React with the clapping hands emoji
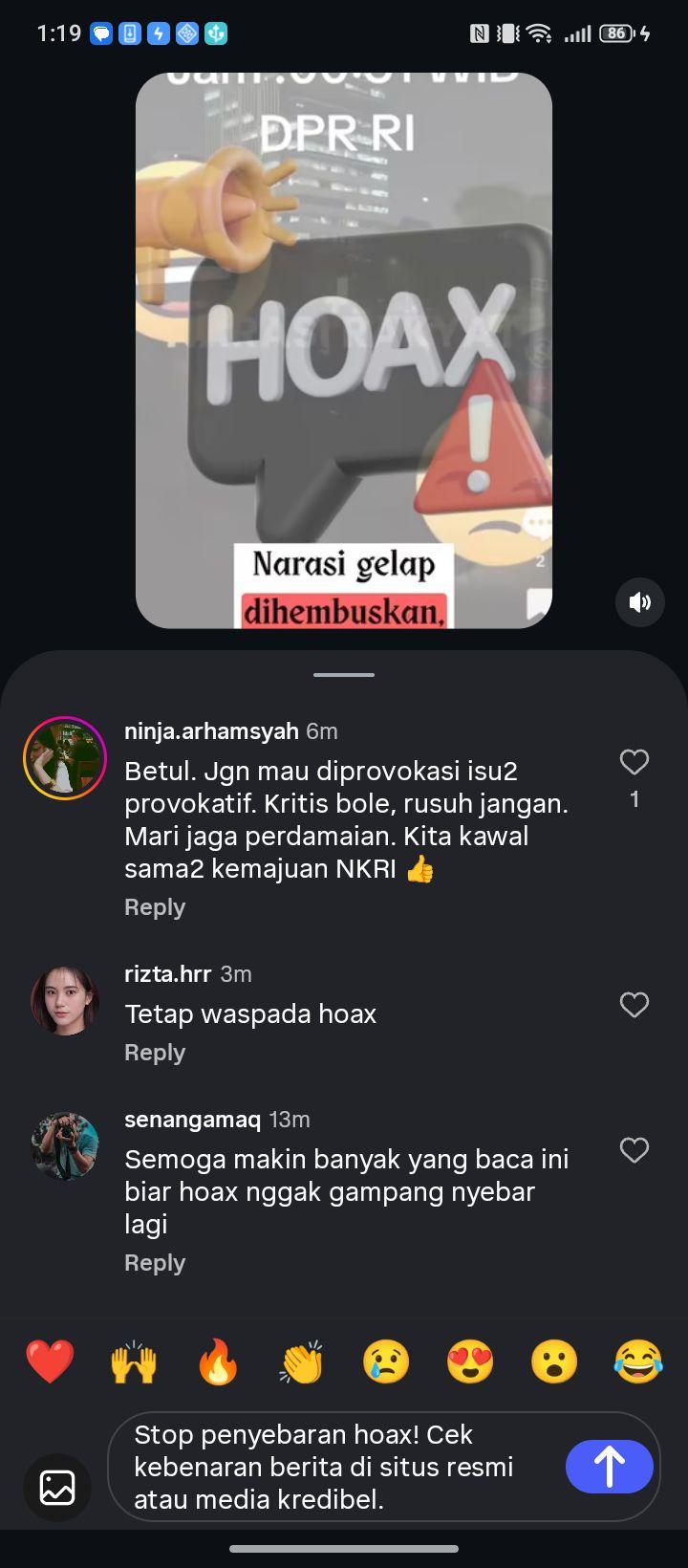Image resolution: width=688 pixels, height=1568 pixels. click(302, 1361)
